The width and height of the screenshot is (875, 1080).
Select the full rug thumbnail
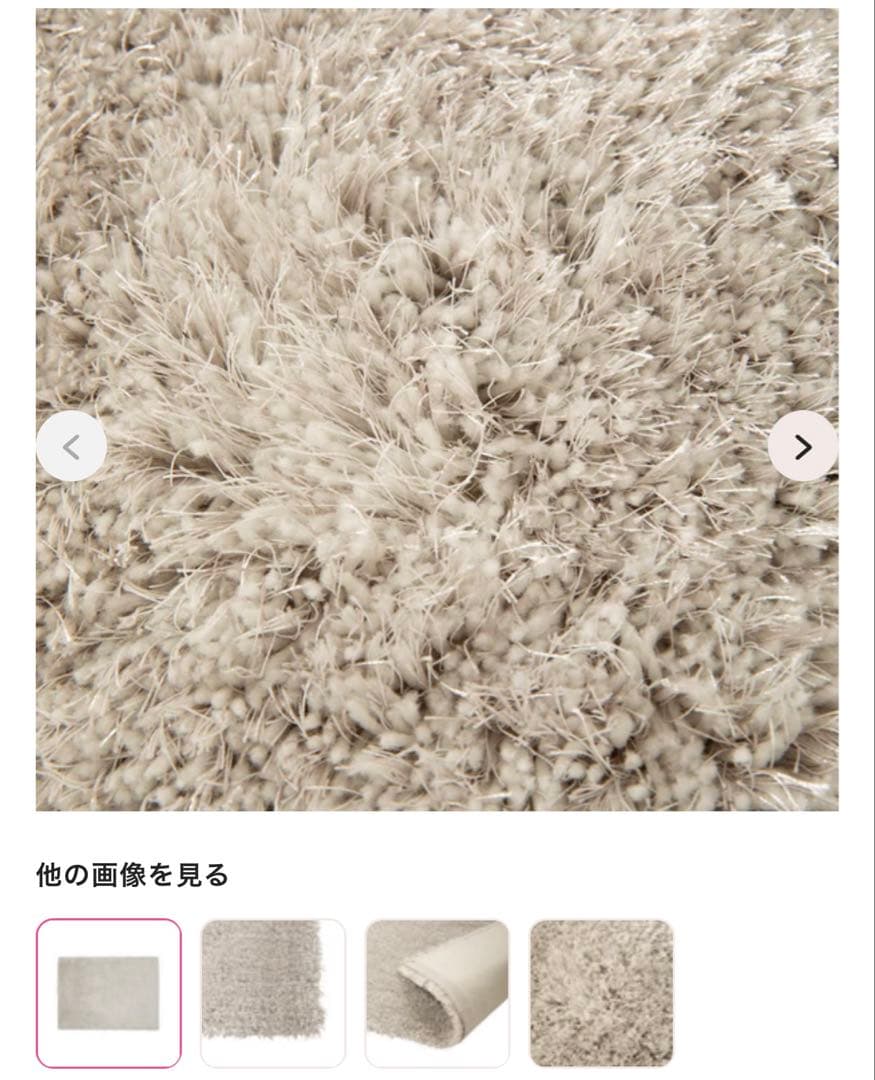109,993
